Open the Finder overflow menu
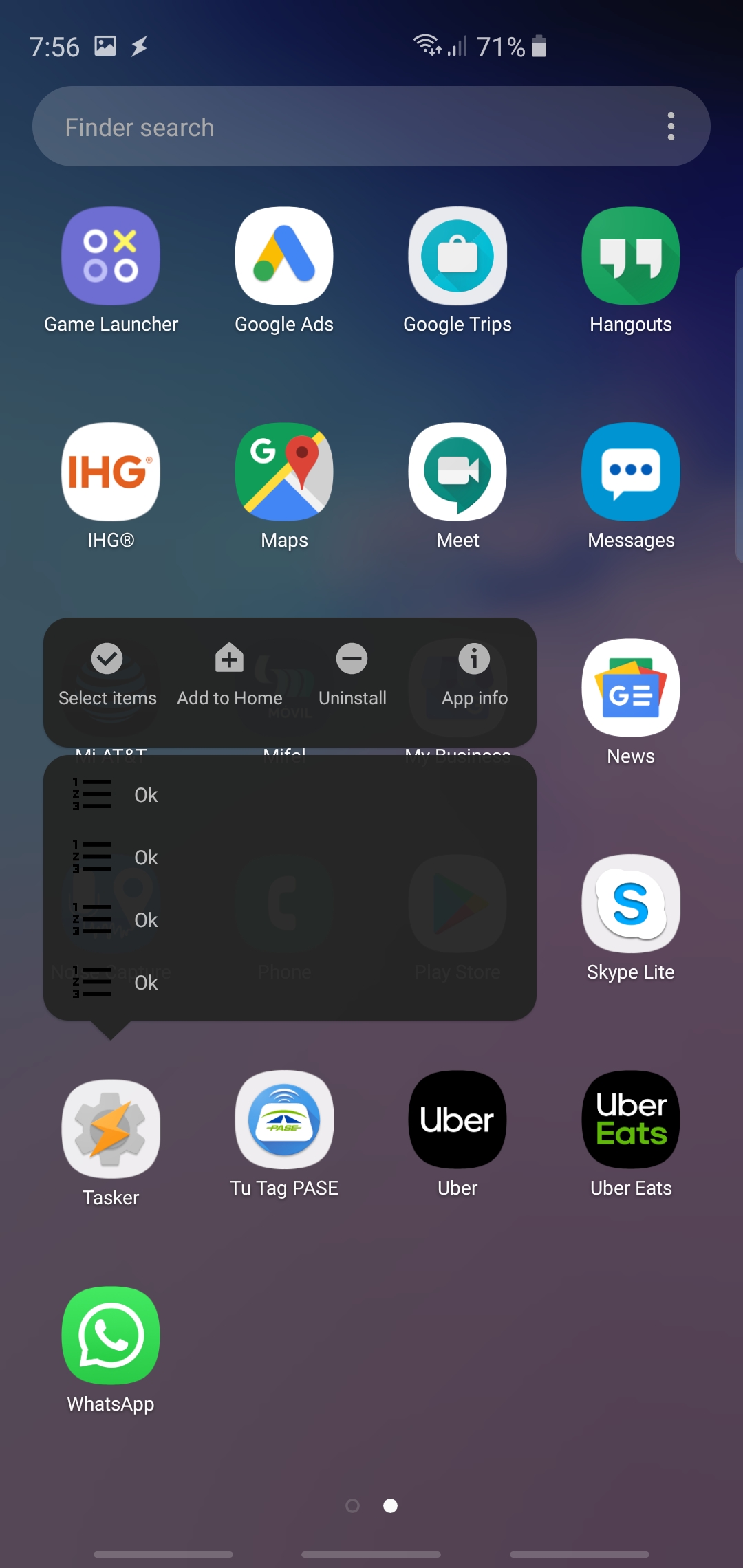Image resolution: width=743 pixels, height=1568 pixels. pyautogui.click(x=671, y=127)
